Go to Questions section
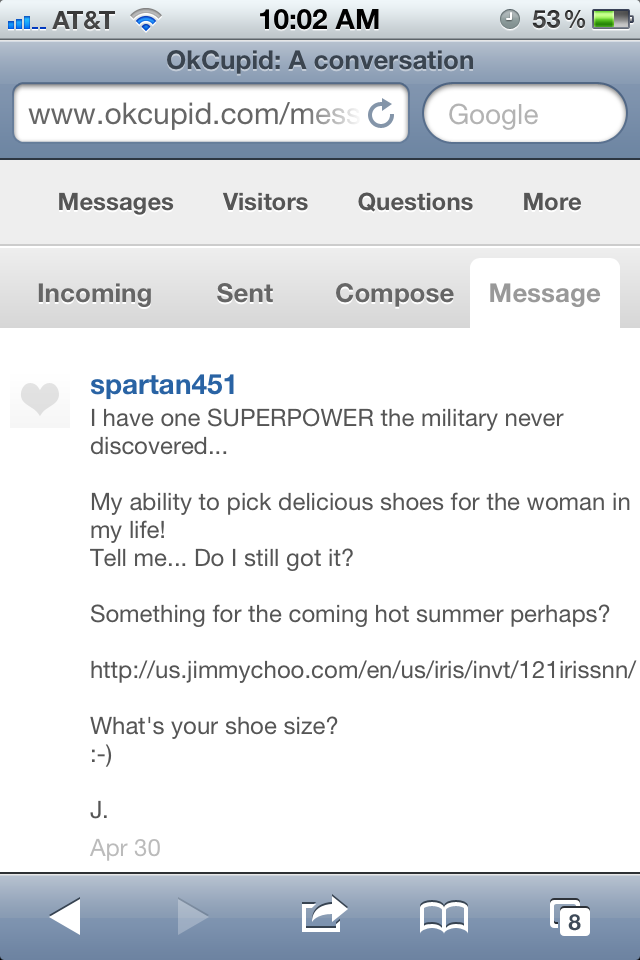The height and width of the screenshot is (960, 640). [x=415, y=202]
